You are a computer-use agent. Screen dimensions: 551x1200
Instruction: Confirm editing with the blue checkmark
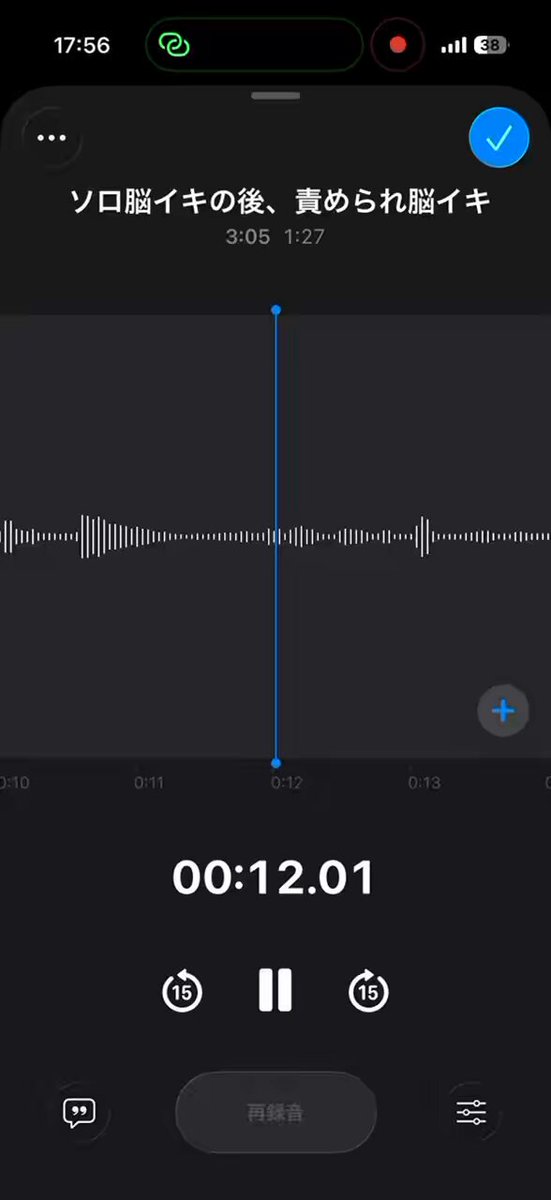click(x=498, y=139)
